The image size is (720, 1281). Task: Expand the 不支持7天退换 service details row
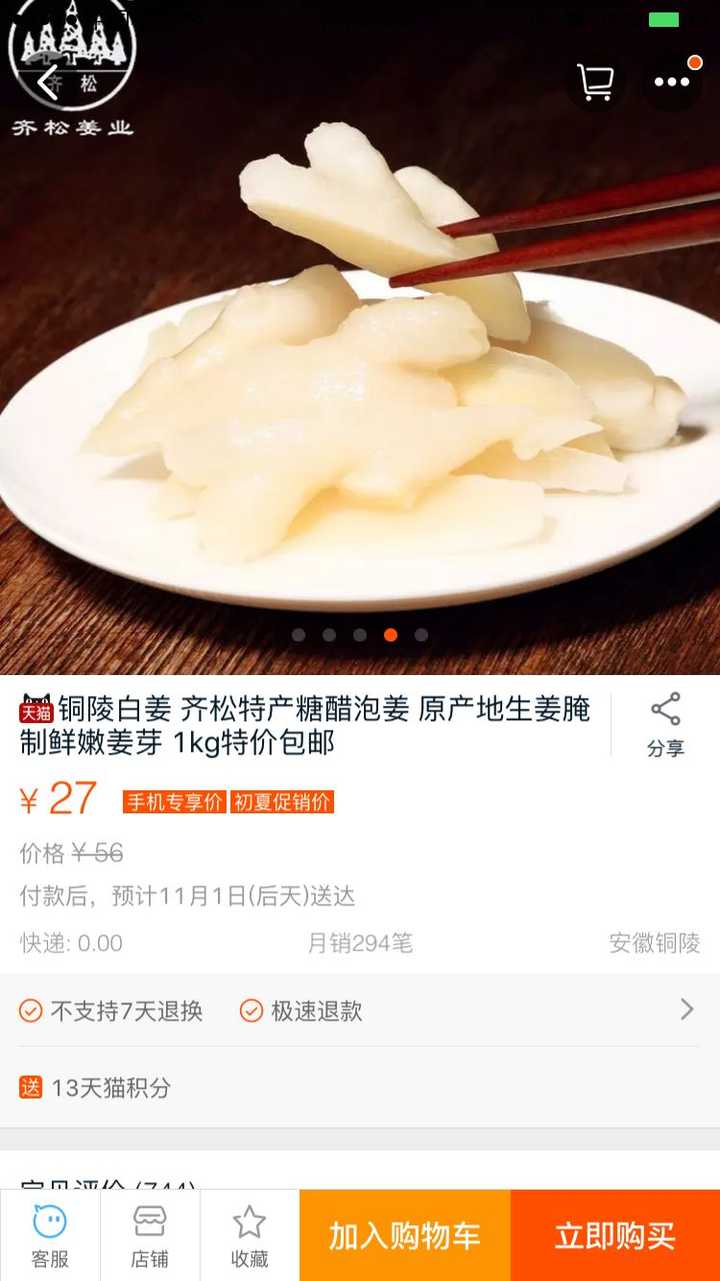(360, 1011)
